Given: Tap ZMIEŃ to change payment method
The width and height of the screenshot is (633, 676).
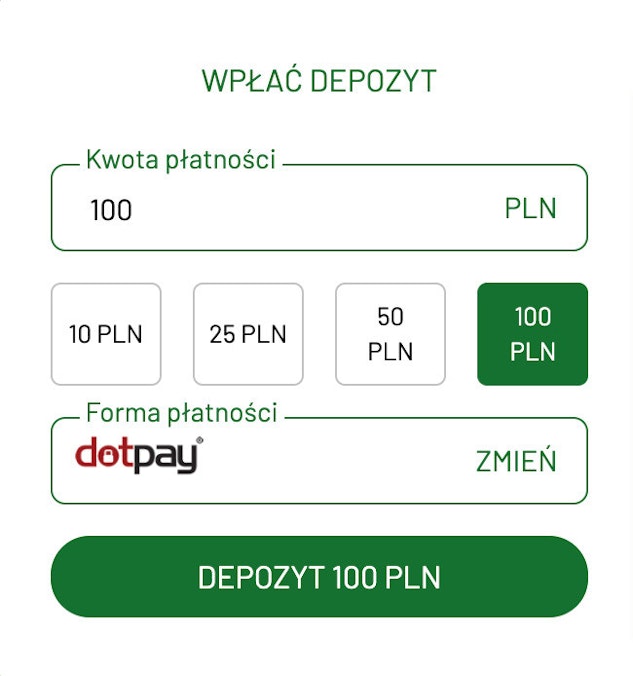Looking at the screenshot, I should coord(516,462).
